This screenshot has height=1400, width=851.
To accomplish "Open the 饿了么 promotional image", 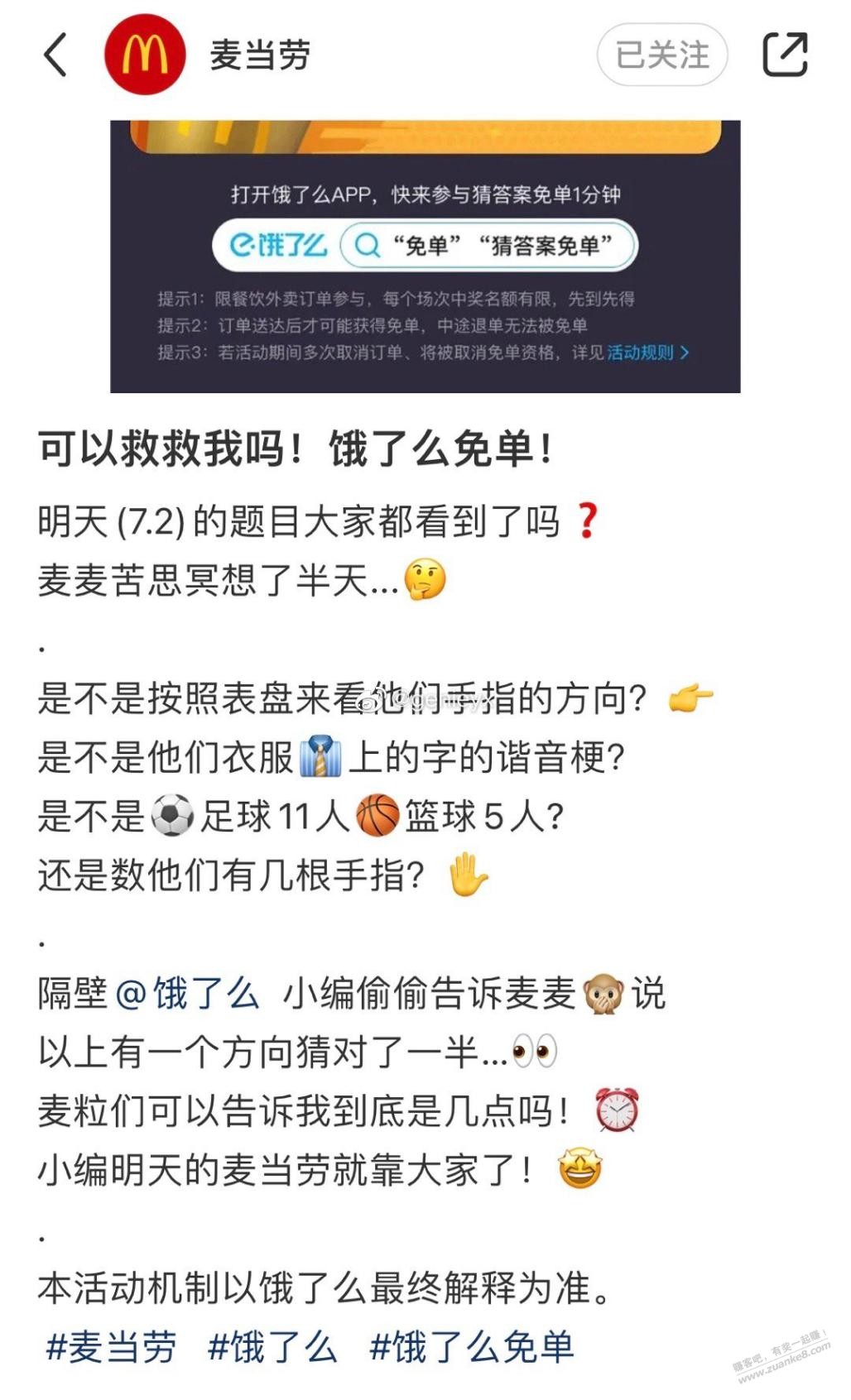I will click(425, 257).
